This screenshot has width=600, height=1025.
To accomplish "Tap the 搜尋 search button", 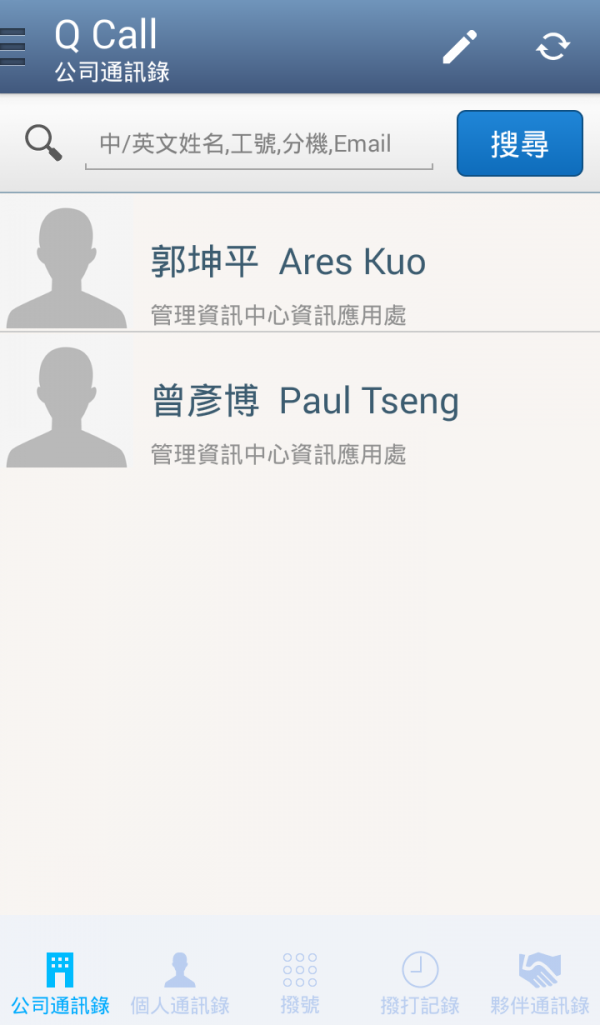I will click(519, 144).
